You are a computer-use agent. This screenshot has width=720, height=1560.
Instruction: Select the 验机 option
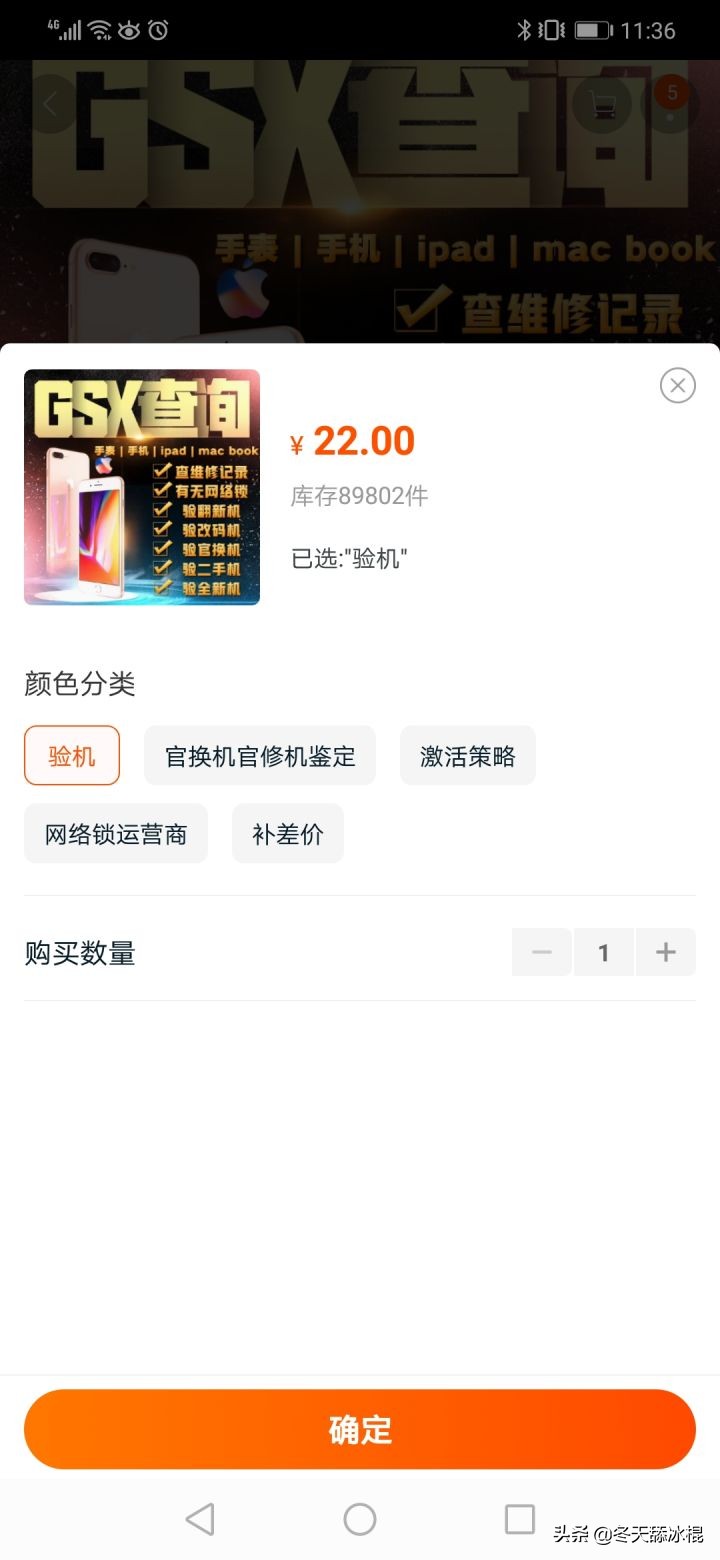(71, 755)
